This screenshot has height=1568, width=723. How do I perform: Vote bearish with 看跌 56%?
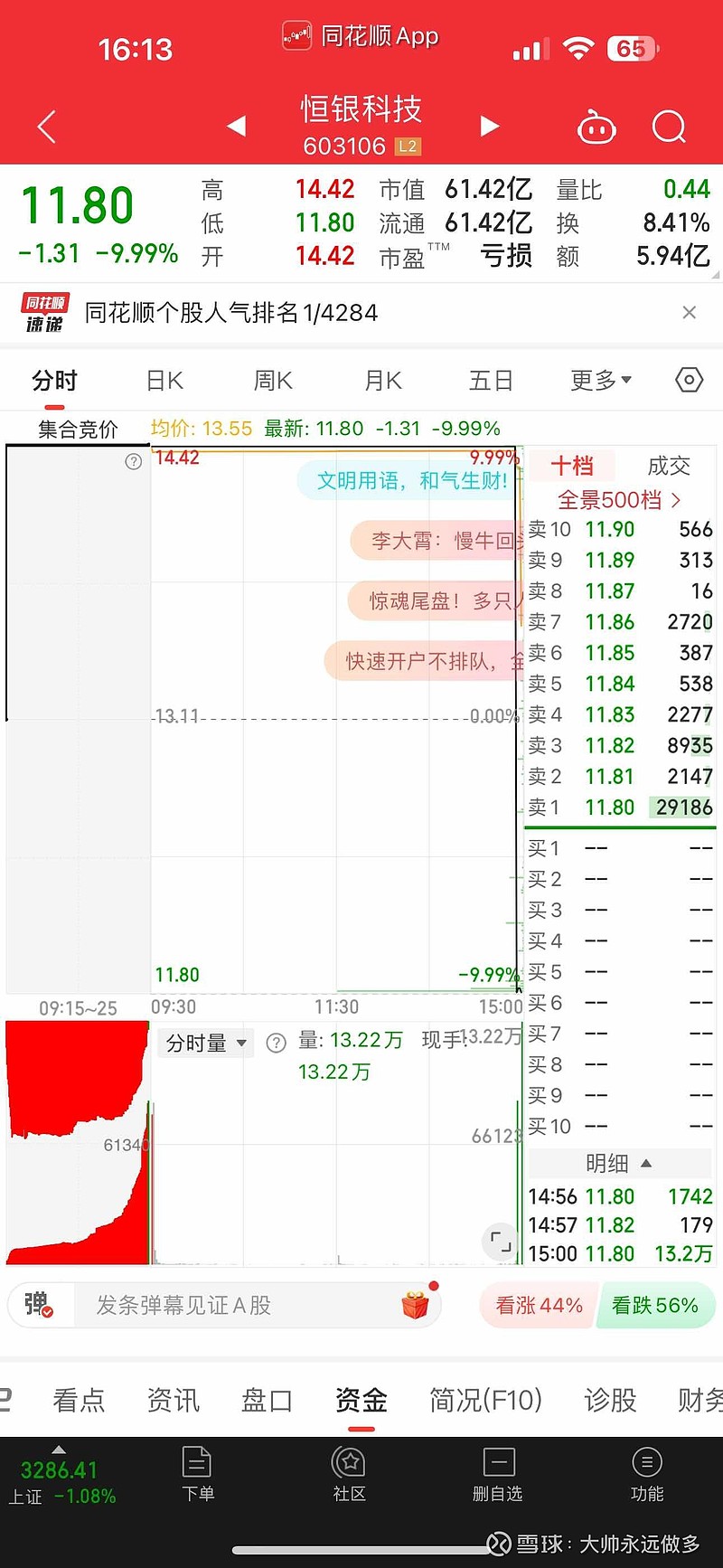tap(657, 1305)
